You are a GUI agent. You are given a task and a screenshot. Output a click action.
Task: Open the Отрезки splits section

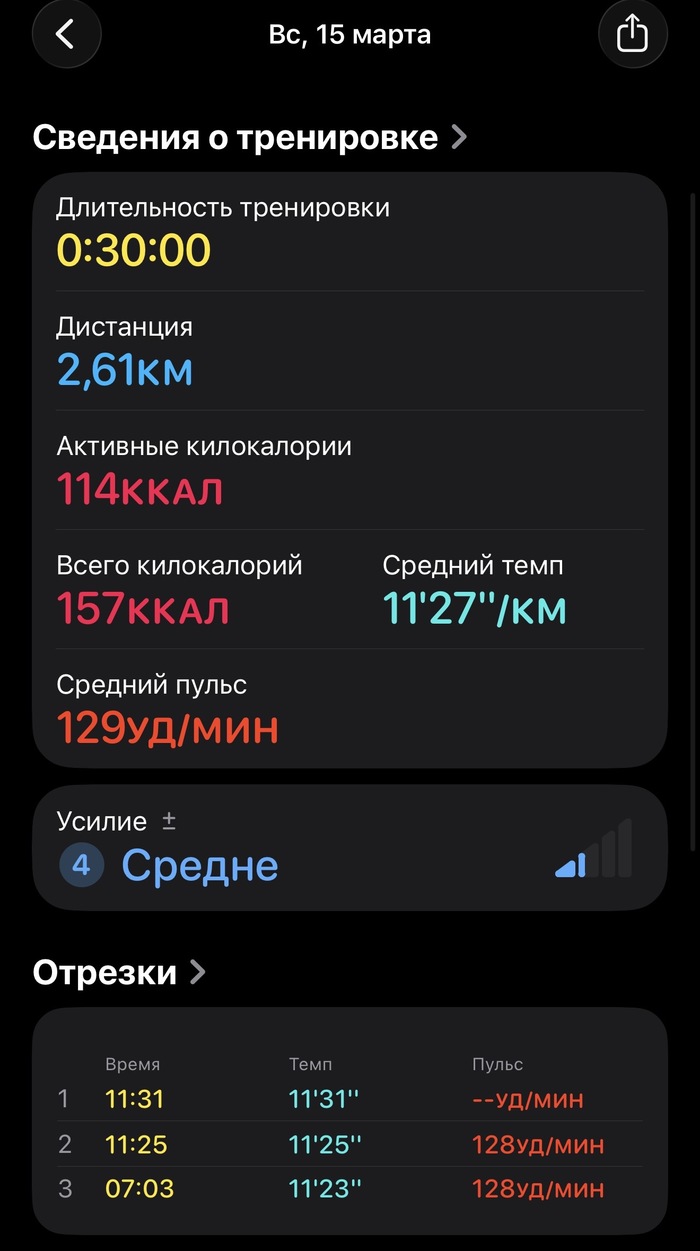(x=120, y=972)
